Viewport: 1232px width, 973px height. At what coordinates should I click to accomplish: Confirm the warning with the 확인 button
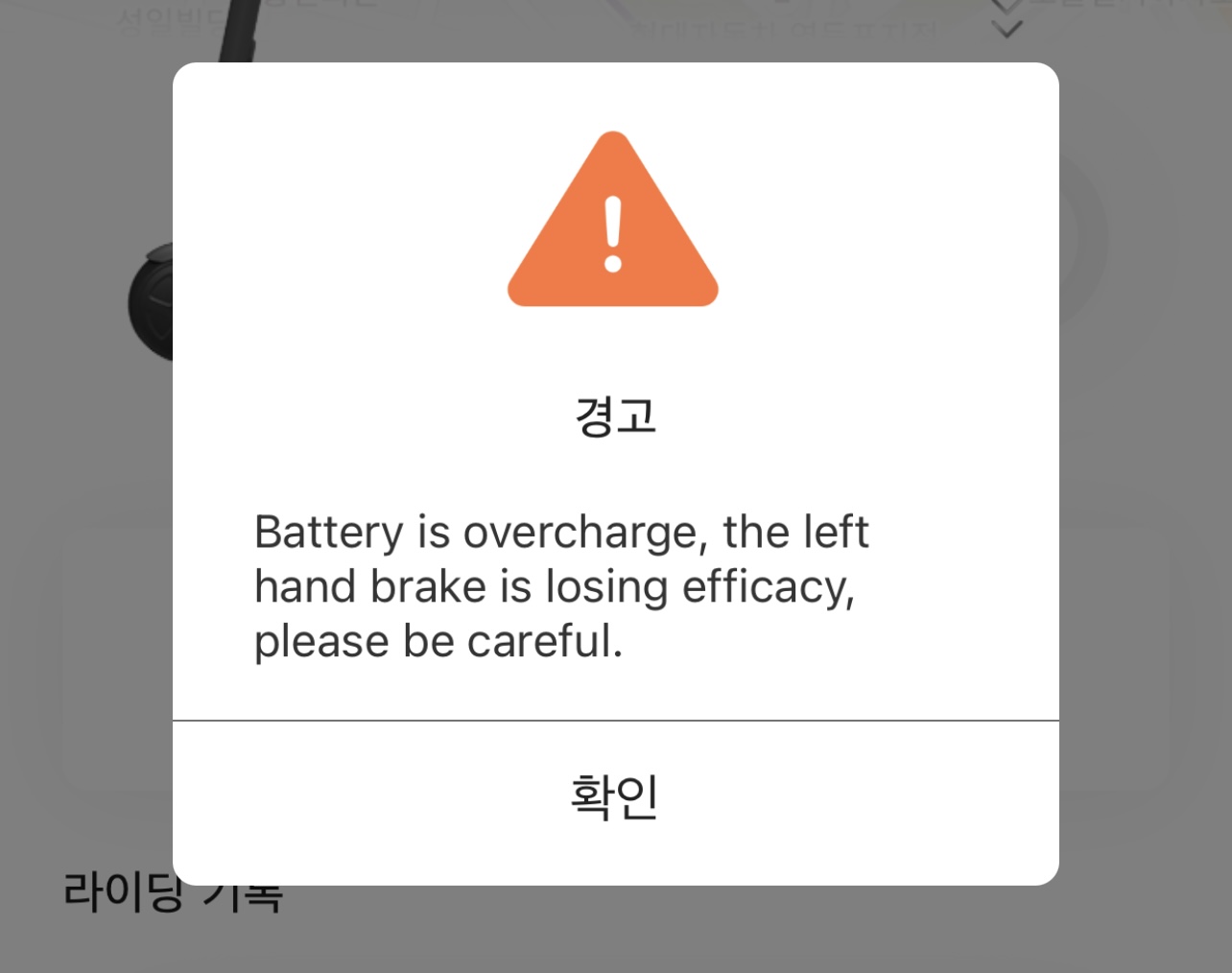tap(615, 798)
